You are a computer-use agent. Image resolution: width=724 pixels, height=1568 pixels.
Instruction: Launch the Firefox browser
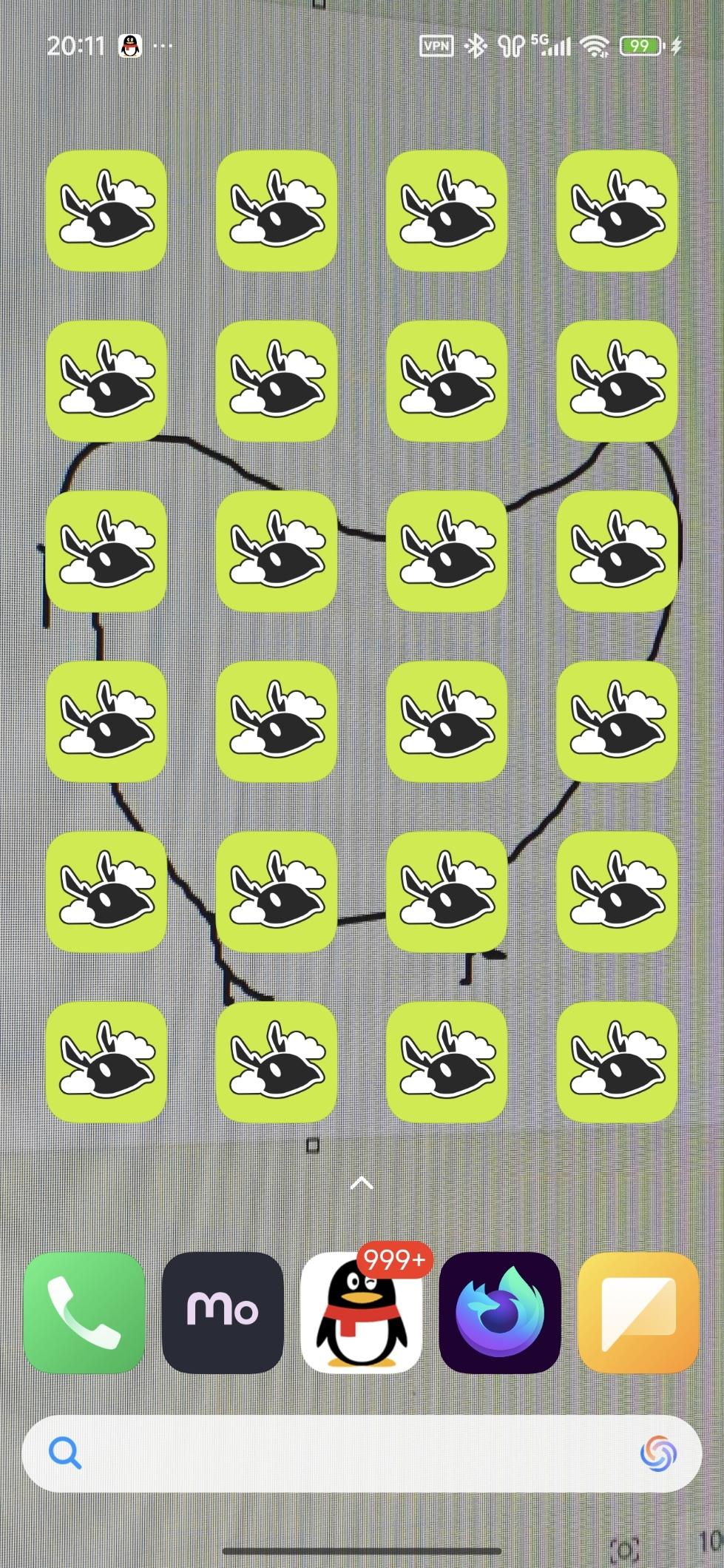coord(500,1313)
